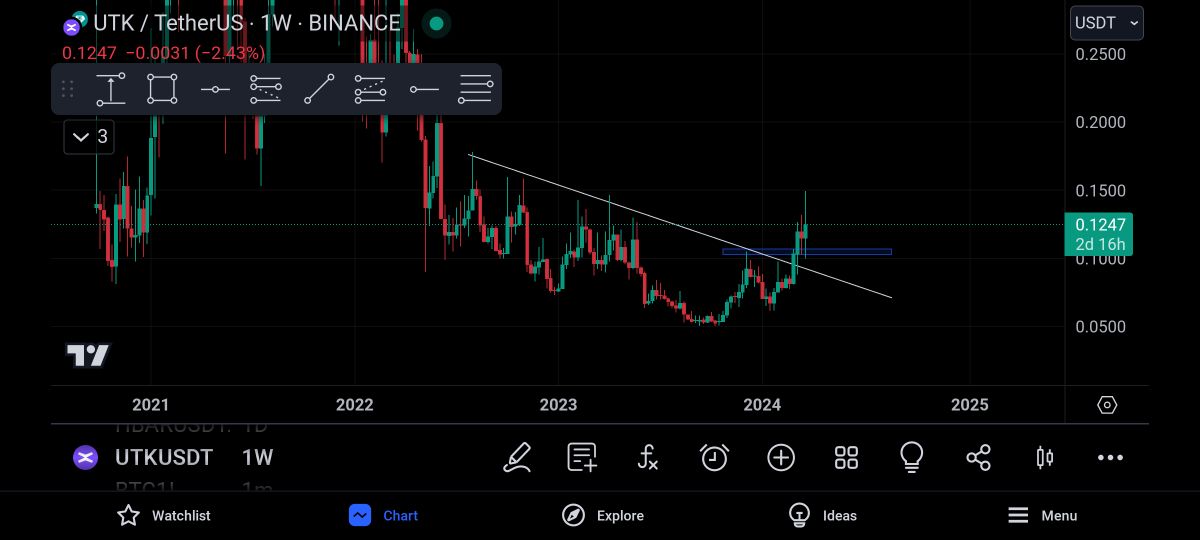Image resolution: width=1200 pixels, height=540 pixels.
Task: Switch to the Ideas tab
Action: coord(823,515)
